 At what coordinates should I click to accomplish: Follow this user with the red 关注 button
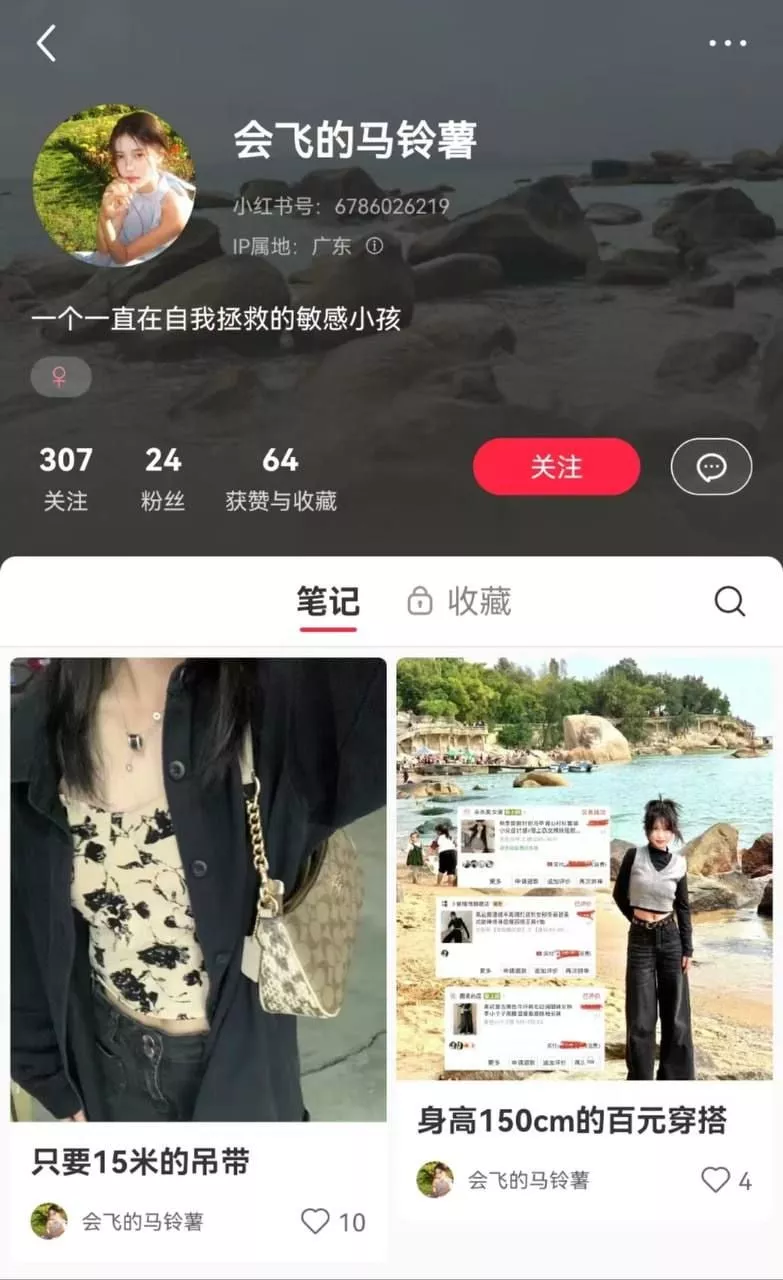556,466
